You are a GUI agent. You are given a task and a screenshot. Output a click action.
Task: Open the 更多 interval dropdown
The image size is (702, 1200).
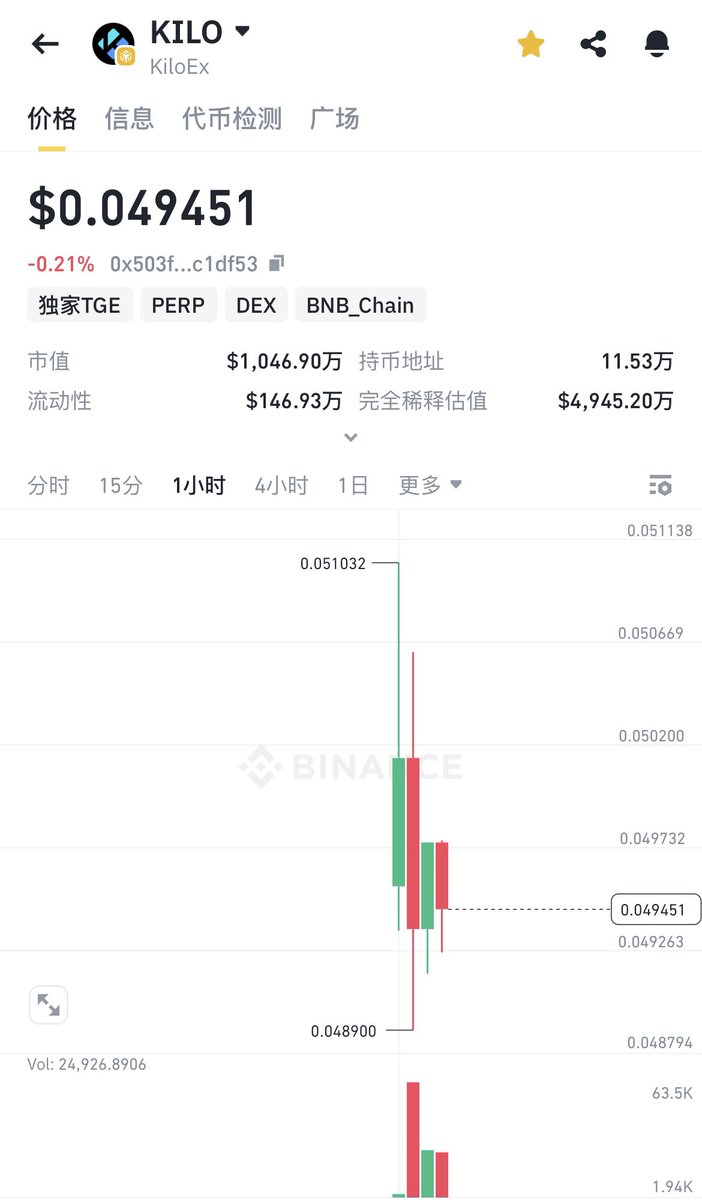(x=430, y=486)
